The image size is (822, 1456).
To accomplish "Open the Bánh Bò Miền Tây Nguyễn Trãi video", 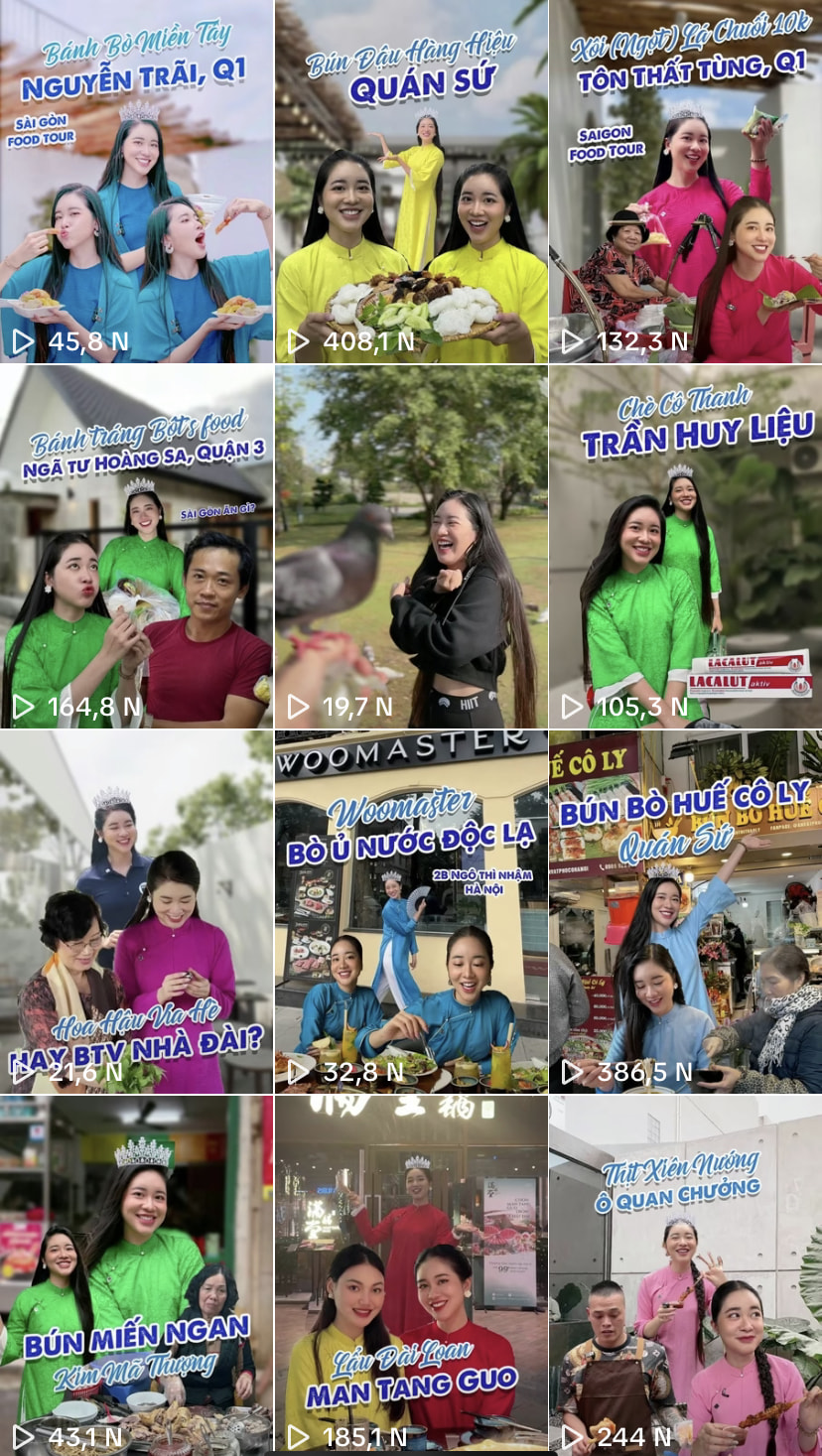I will [136, 181].
